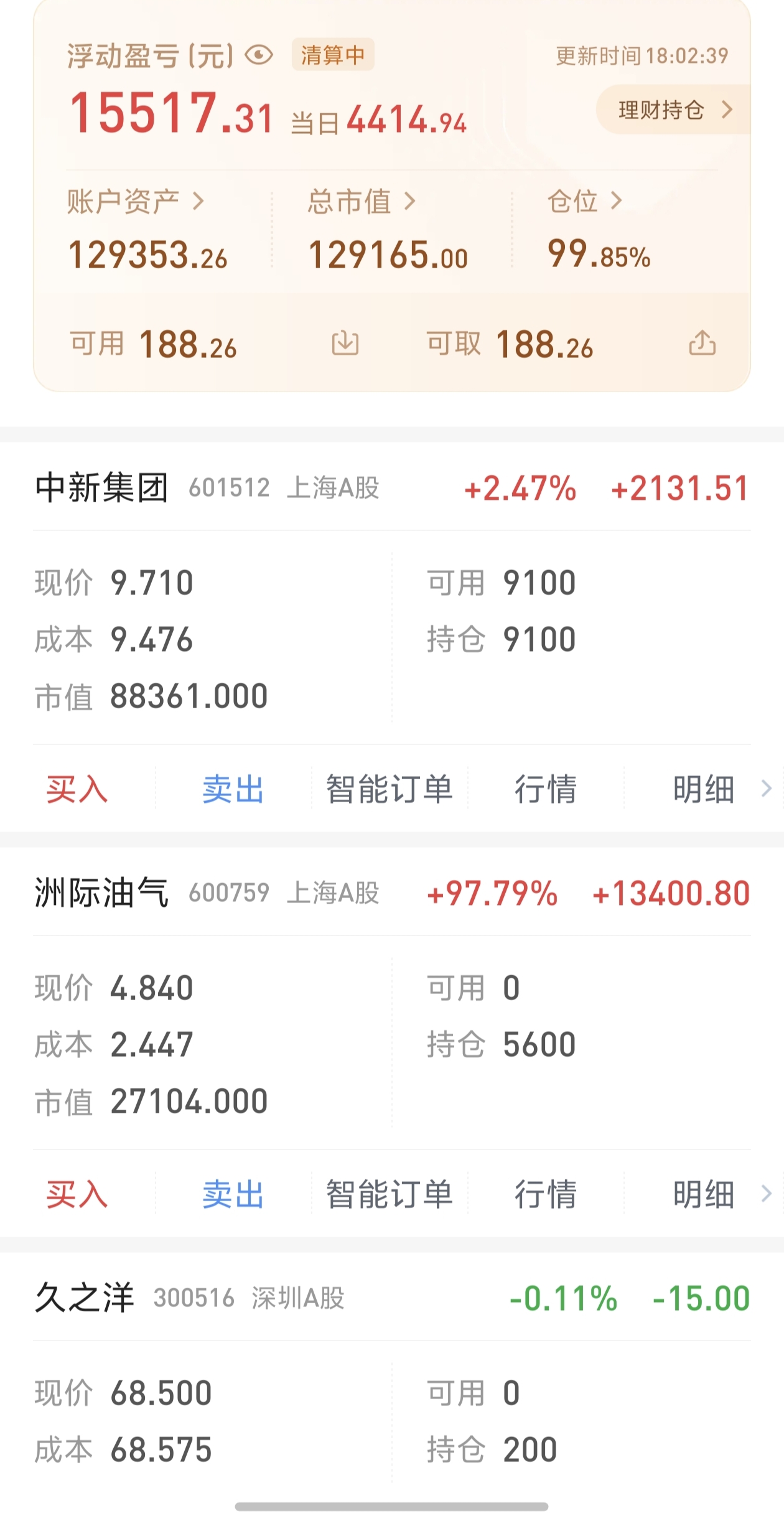
Task: Open 智能订单 for 中新集团
Action: coord(390,789)
